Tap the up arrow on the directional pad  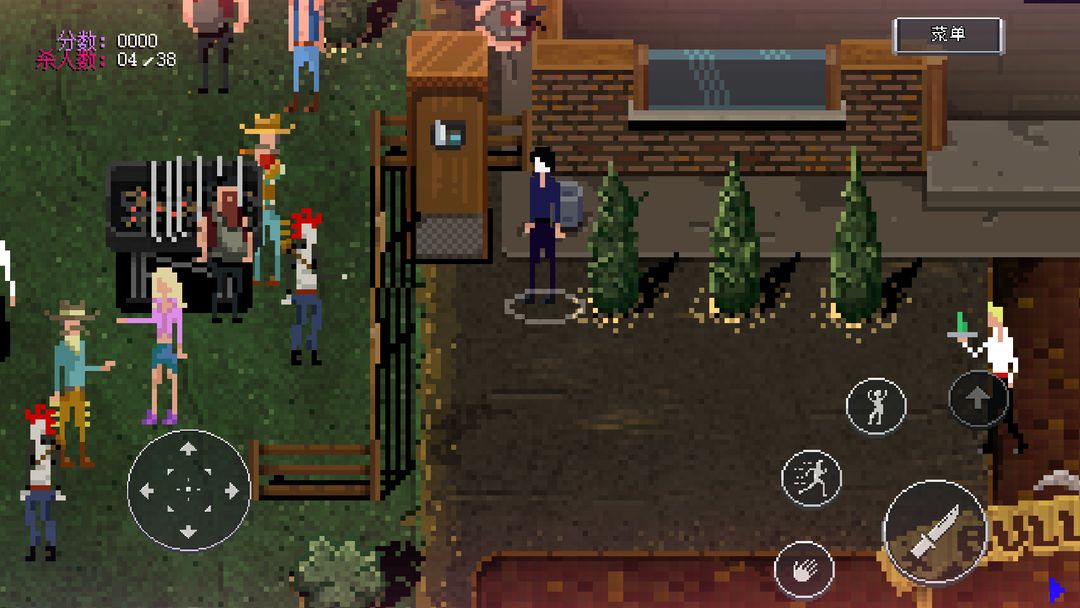coord(188,451)
